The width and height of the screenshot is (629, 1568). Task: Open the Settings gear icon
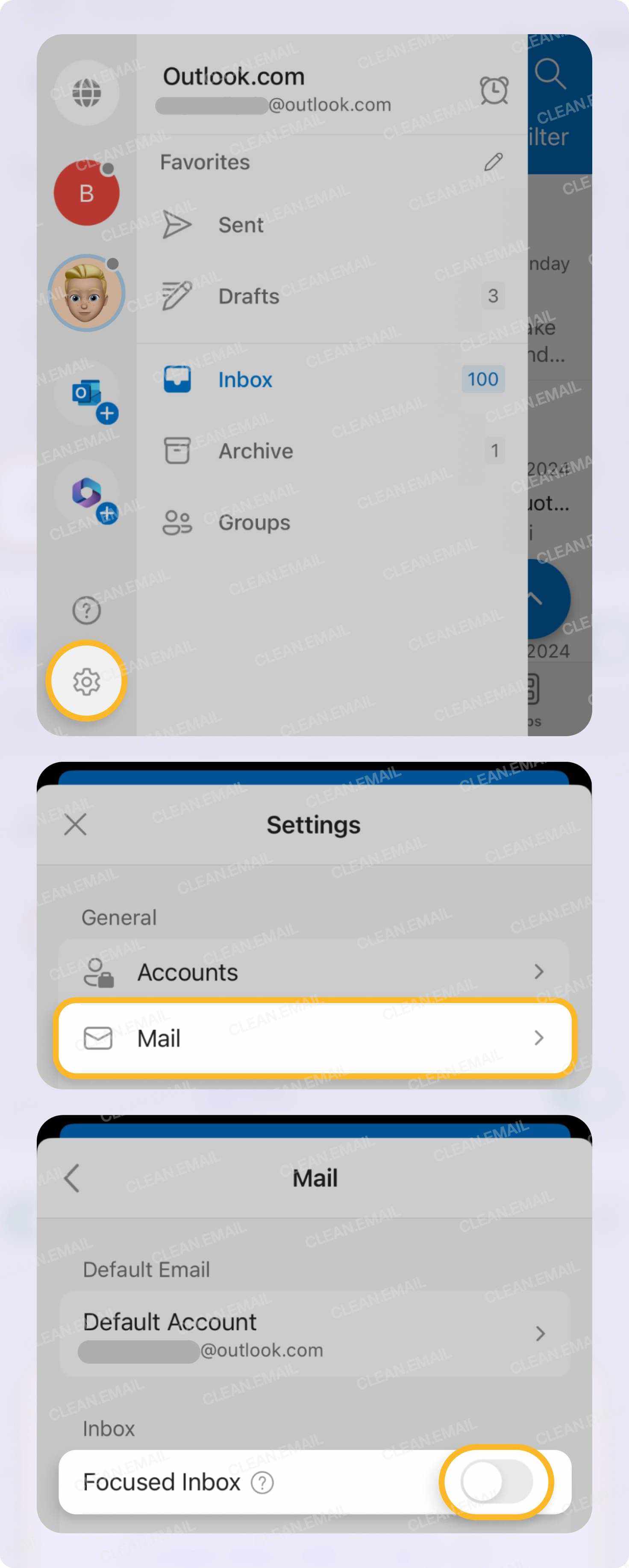coord(87,682)
